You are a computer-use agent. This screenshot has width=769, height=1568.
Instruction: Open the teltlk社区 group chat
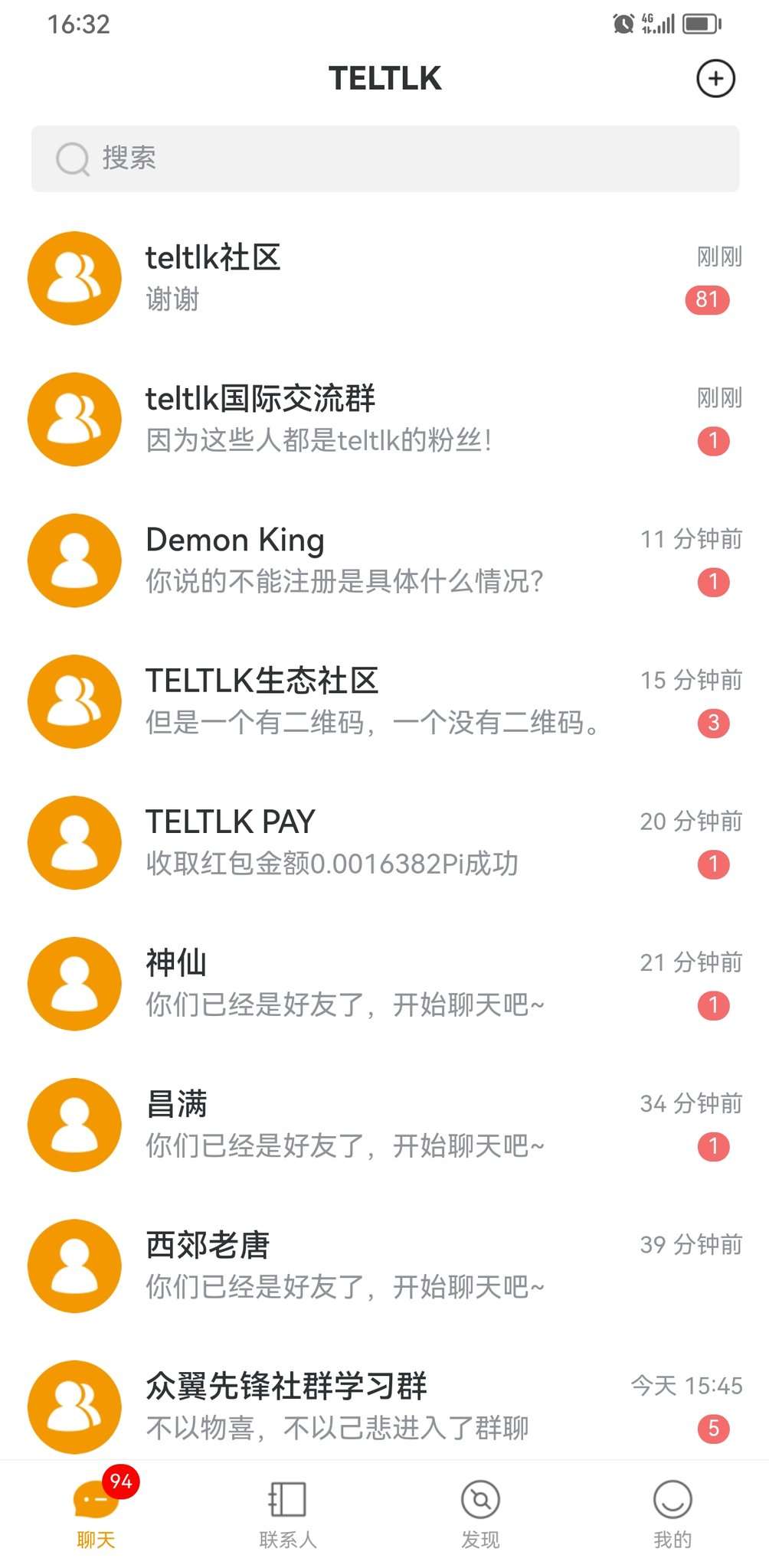tap(384, 279)
